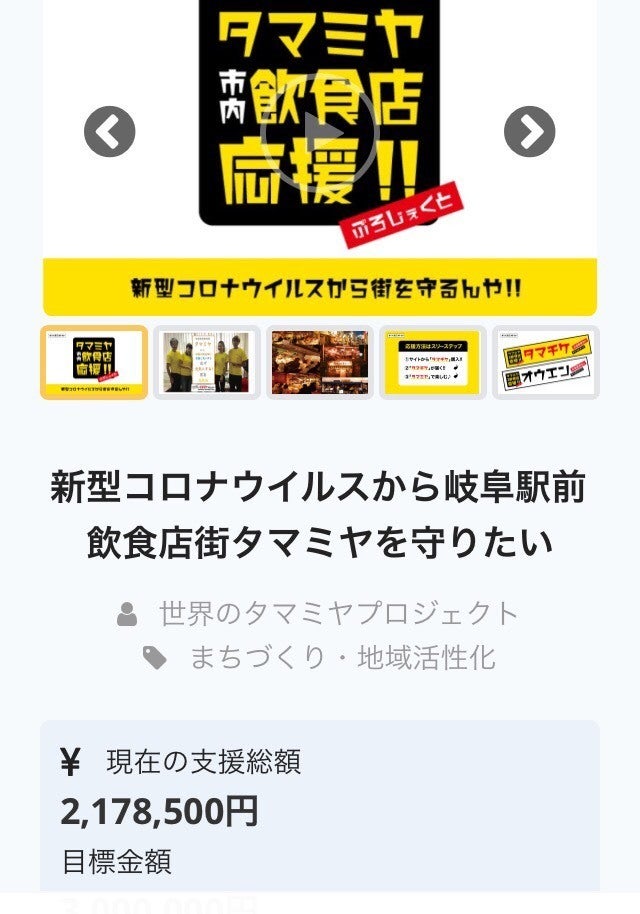
Task: Open project owner 世界のタマミヤプロジェクト
Action: pyautogui.click(x=338, y=613)
